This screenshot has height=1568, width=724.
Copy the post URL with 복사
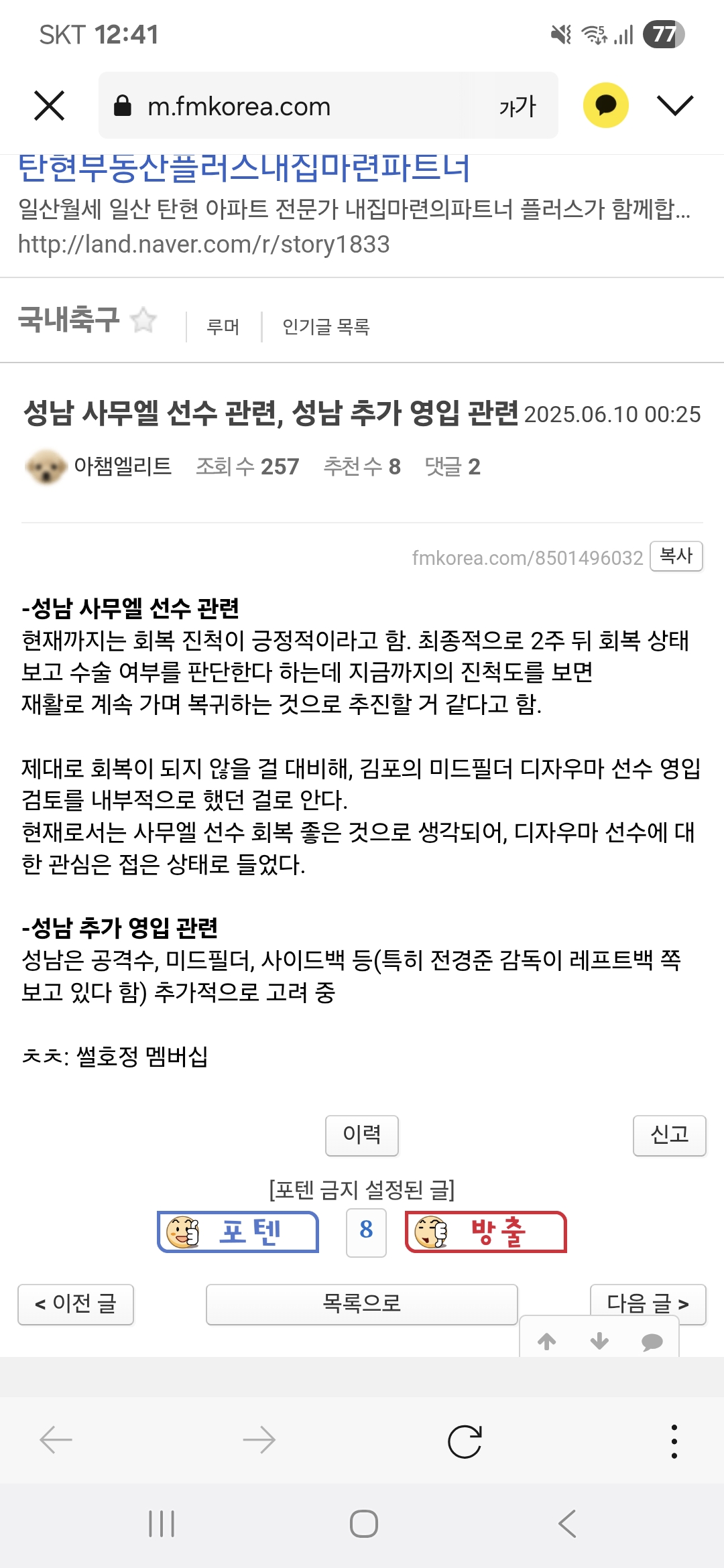tap(676, 556)
